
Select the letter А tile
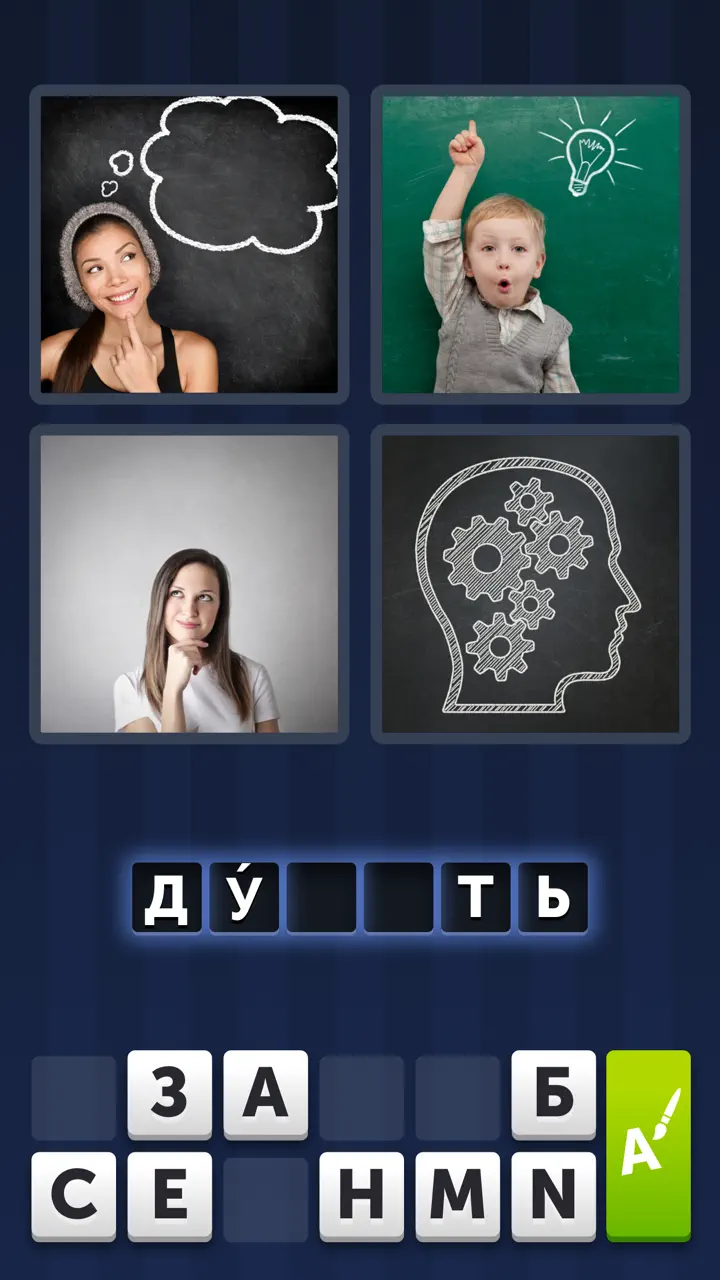[x=265, y=1095]
